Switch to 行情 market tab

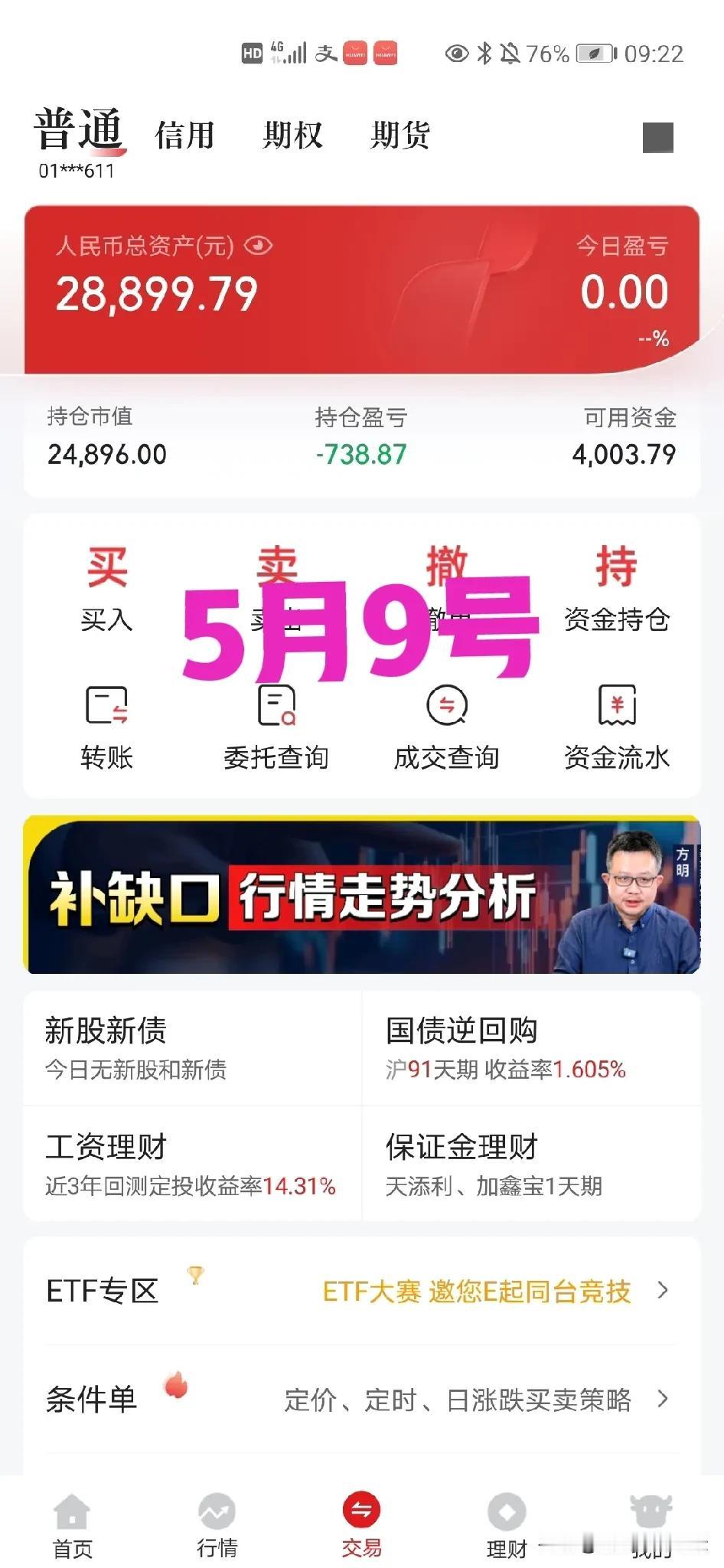pyautogui.click(x=217, y=1526)
